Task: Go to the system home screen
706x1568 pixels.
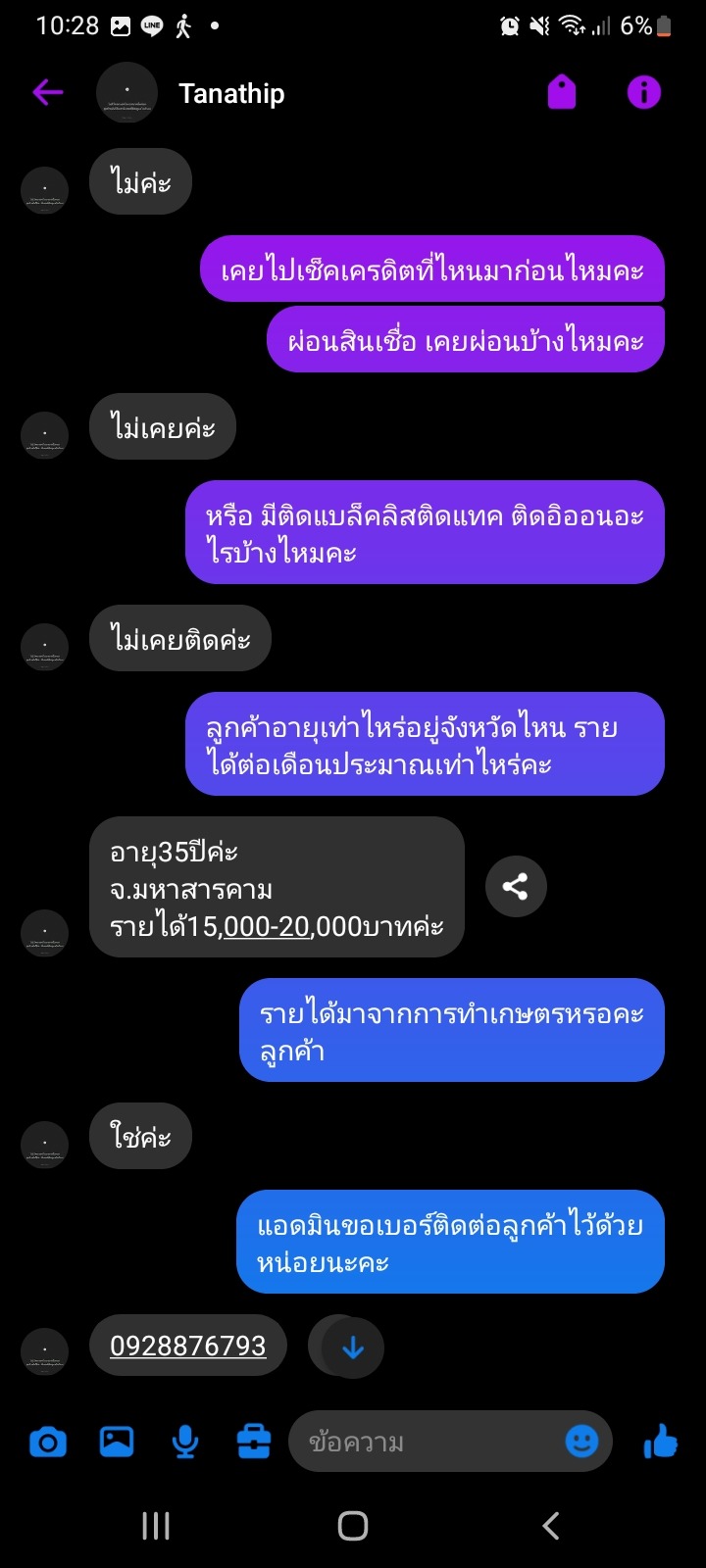Action: point(353,1526)
